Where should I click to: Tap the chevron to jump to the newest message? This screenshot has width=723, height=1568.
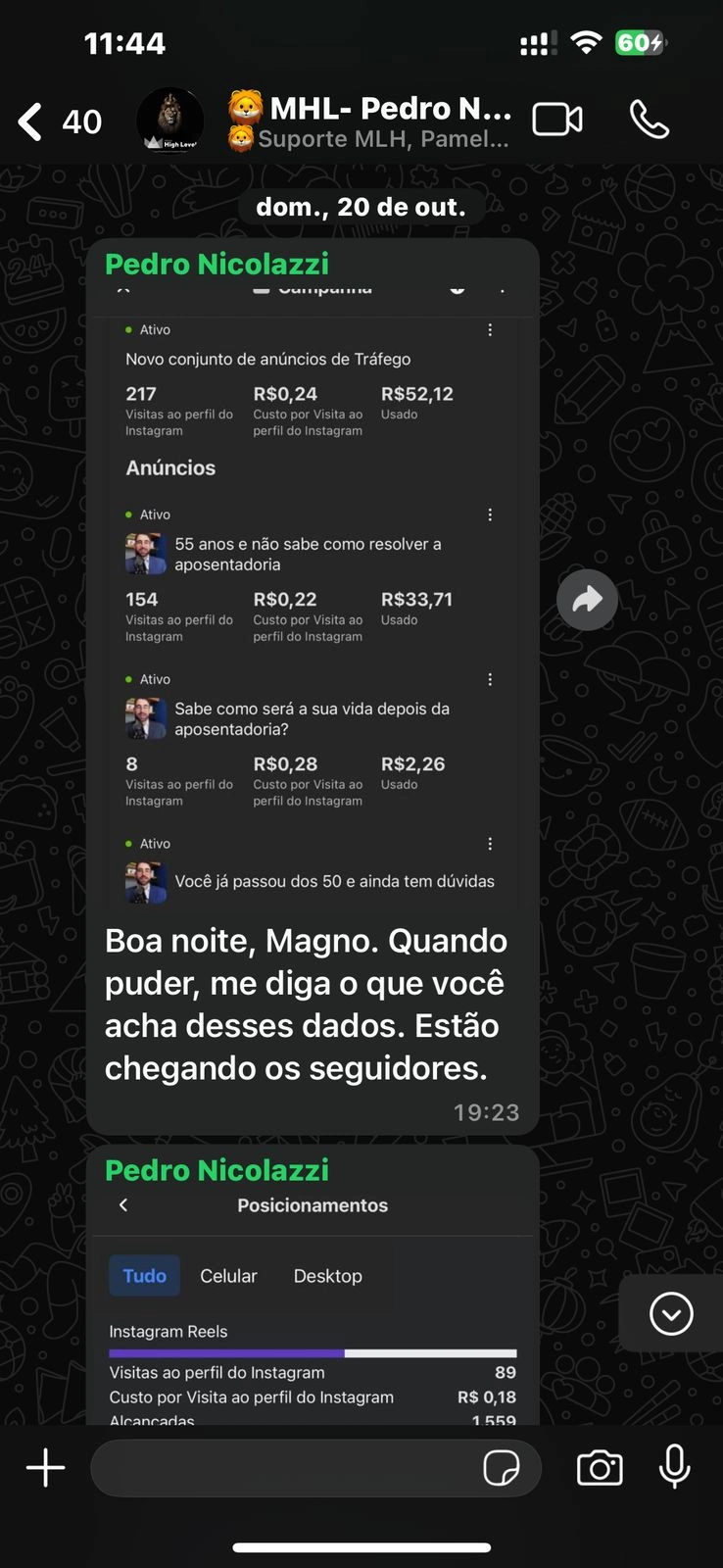[x=670, y=1313]
